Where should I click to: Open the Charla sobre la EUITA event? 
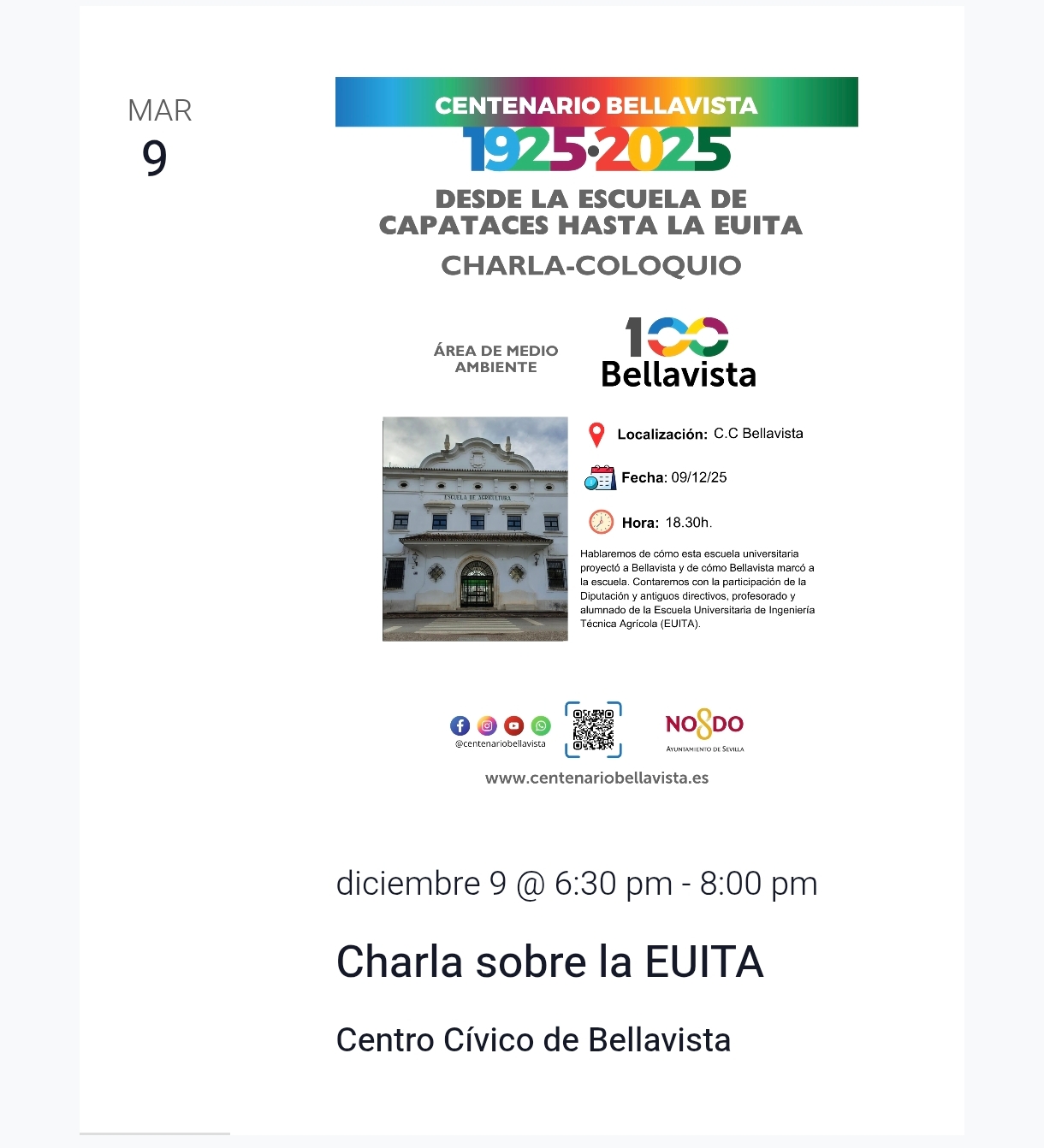[549, 962]
